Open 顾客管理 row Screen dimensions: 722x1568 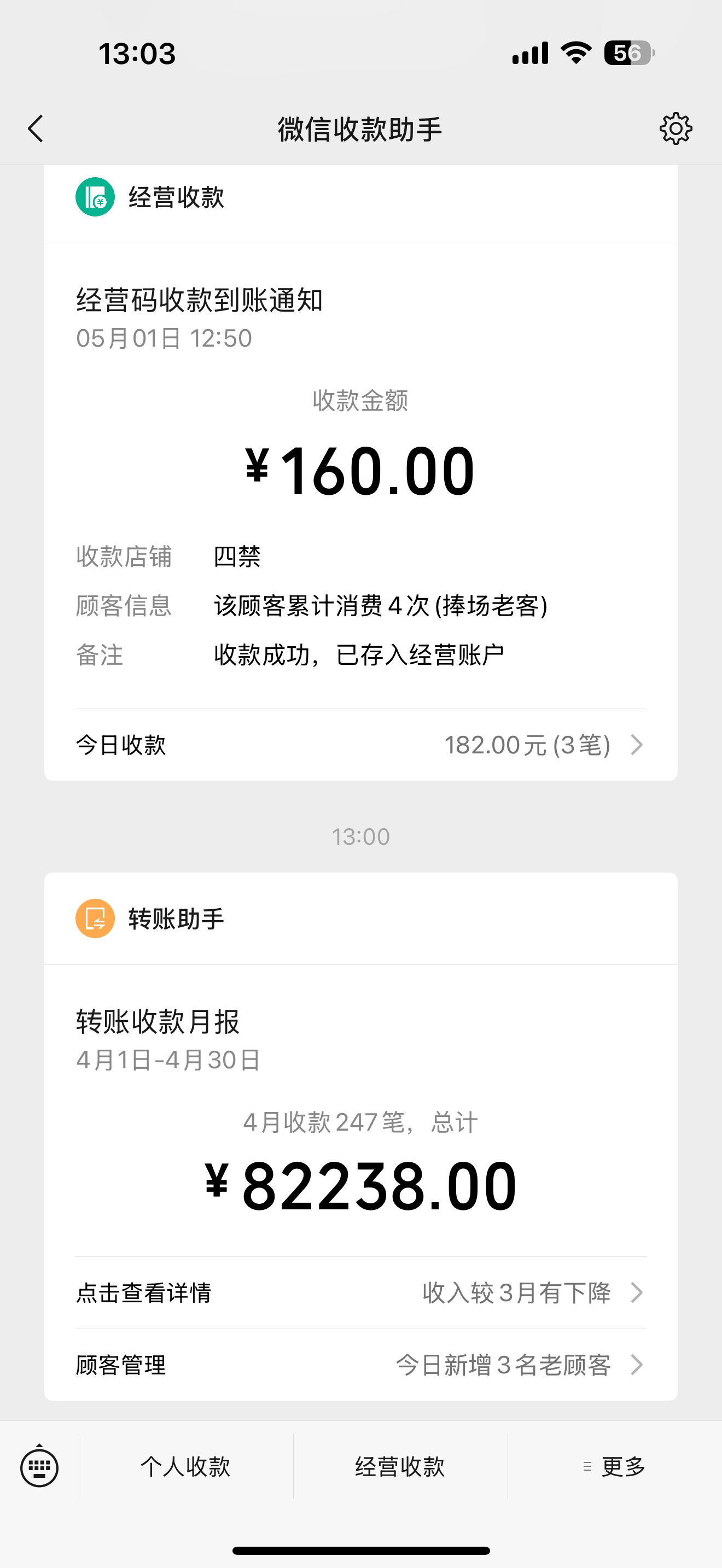pyautogui.click(x=360, y=1365)
